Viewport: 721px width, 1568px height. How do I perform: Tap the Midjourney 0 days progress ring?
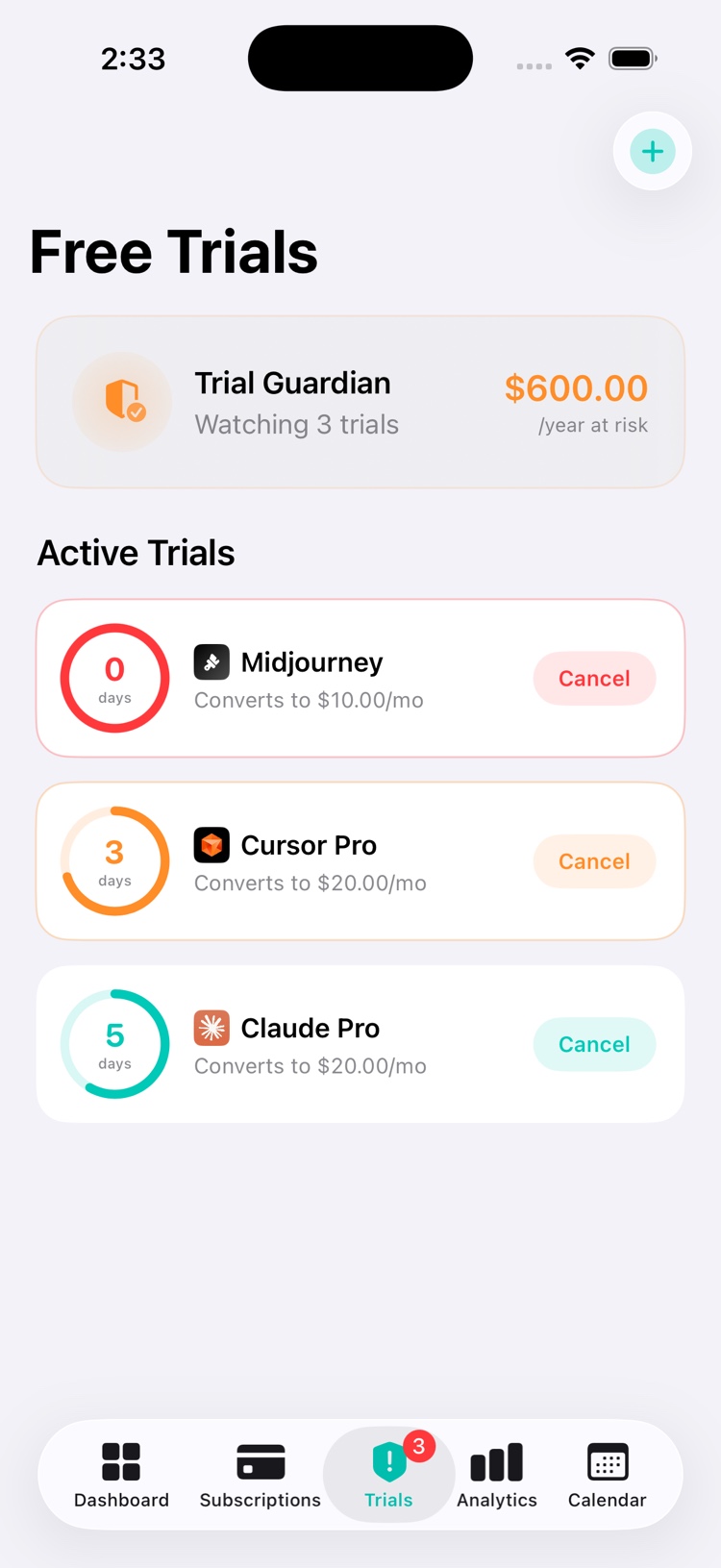click(114, 678)
